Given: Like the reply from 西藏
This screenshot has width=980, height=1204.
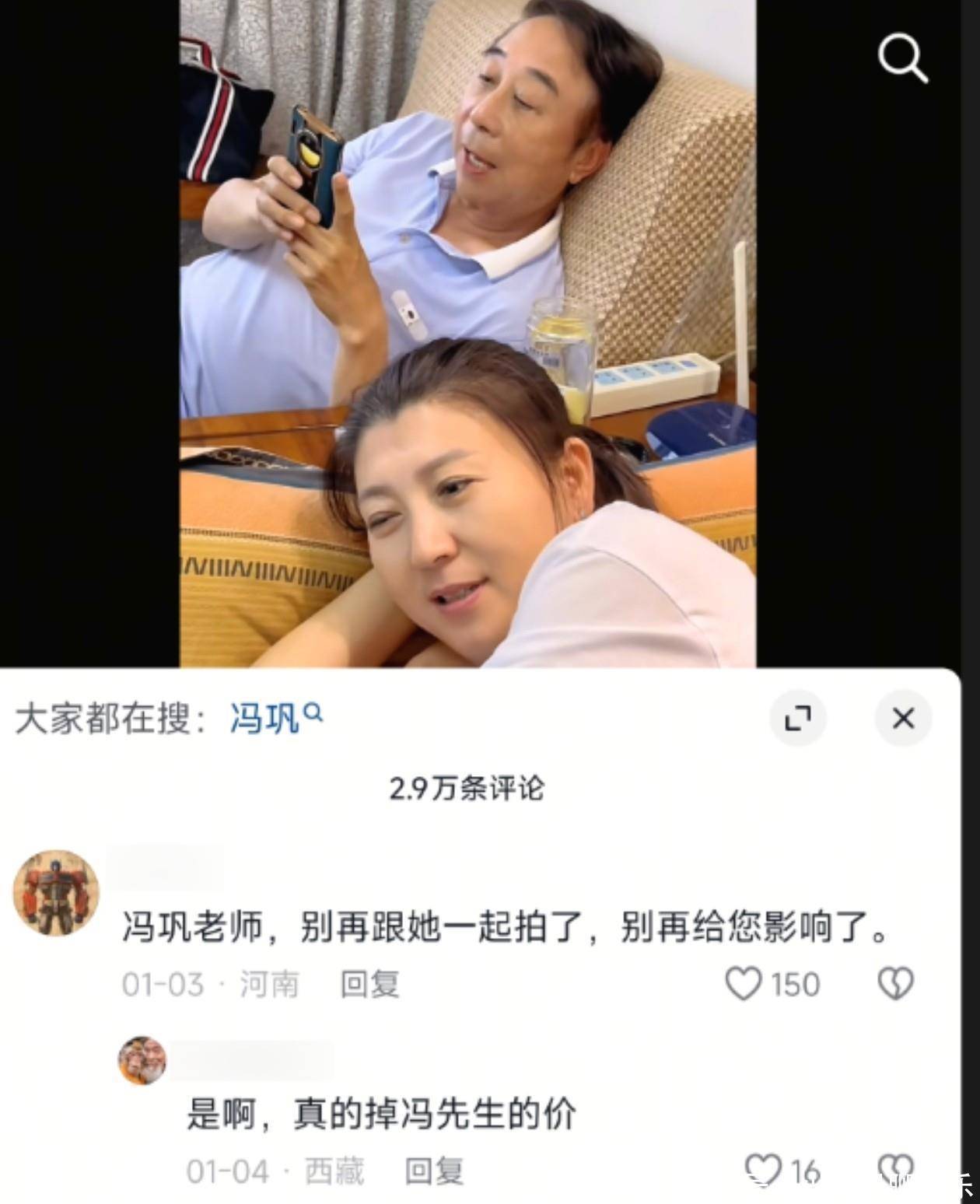Looking at the screenshot, I should pyautogui.click(x=763, y=1171).
